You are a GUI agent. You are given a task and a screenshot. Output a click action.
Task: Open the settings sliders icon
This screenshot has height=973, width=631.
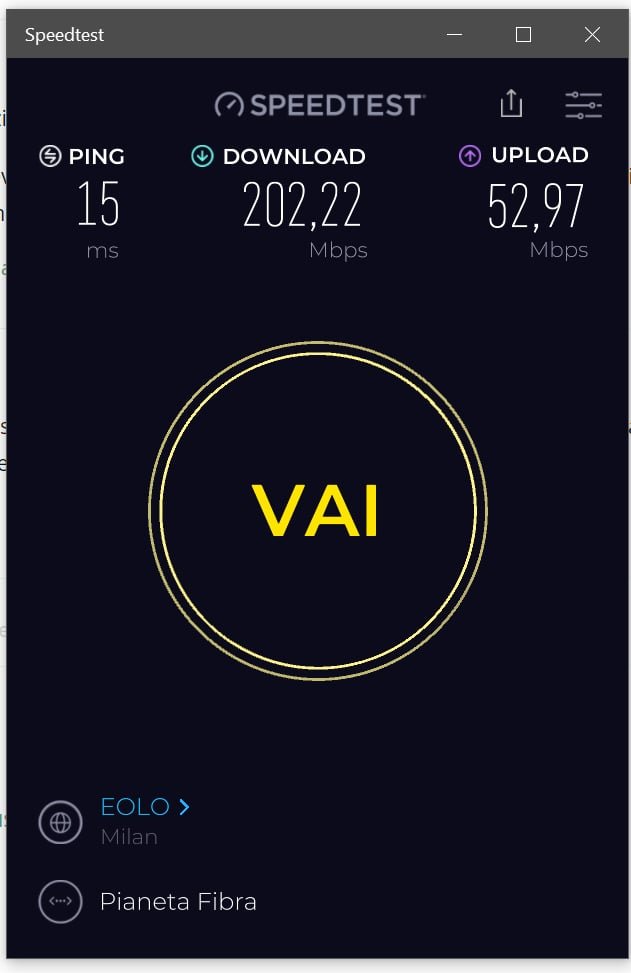tap(583, 104)
